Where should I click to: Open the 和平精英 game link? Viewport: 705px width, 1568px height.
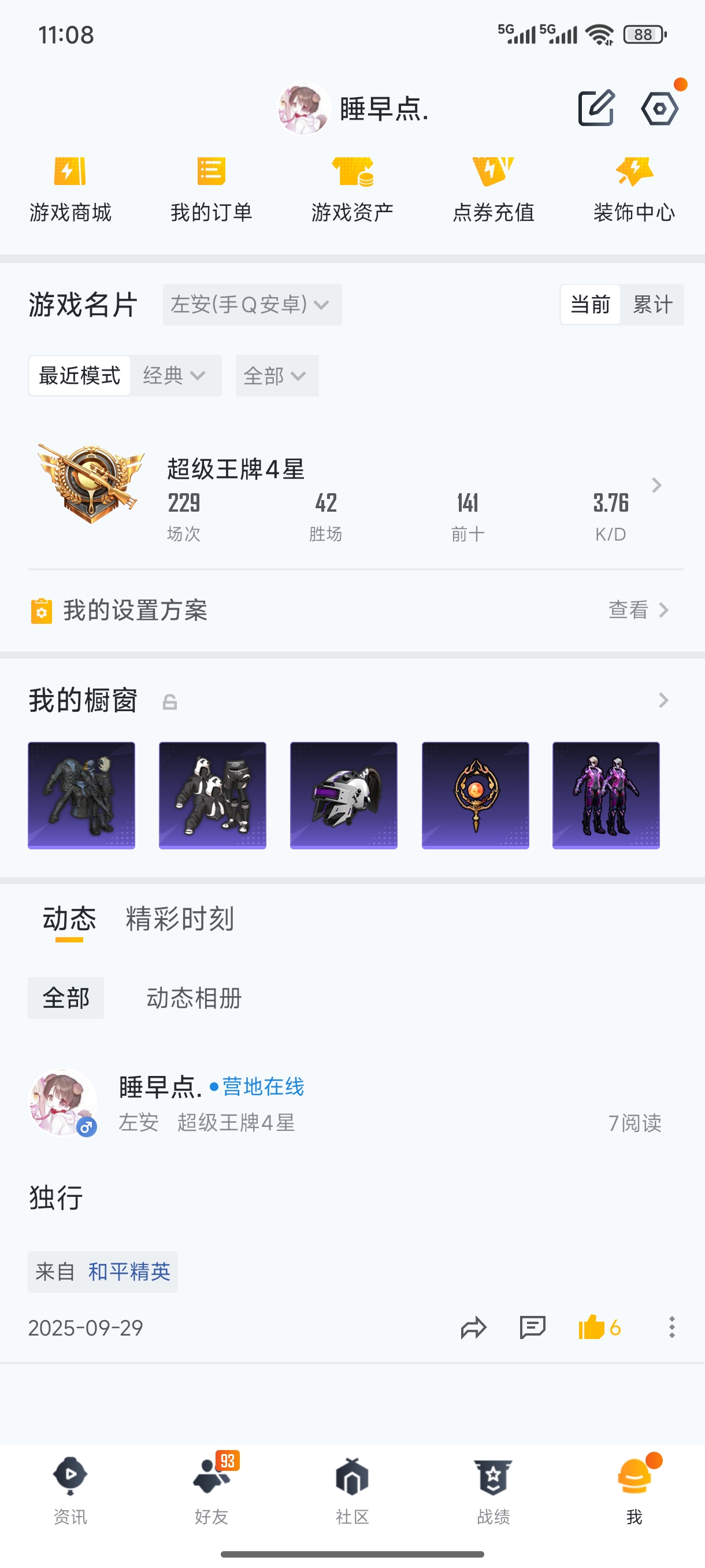[130, 1271]
